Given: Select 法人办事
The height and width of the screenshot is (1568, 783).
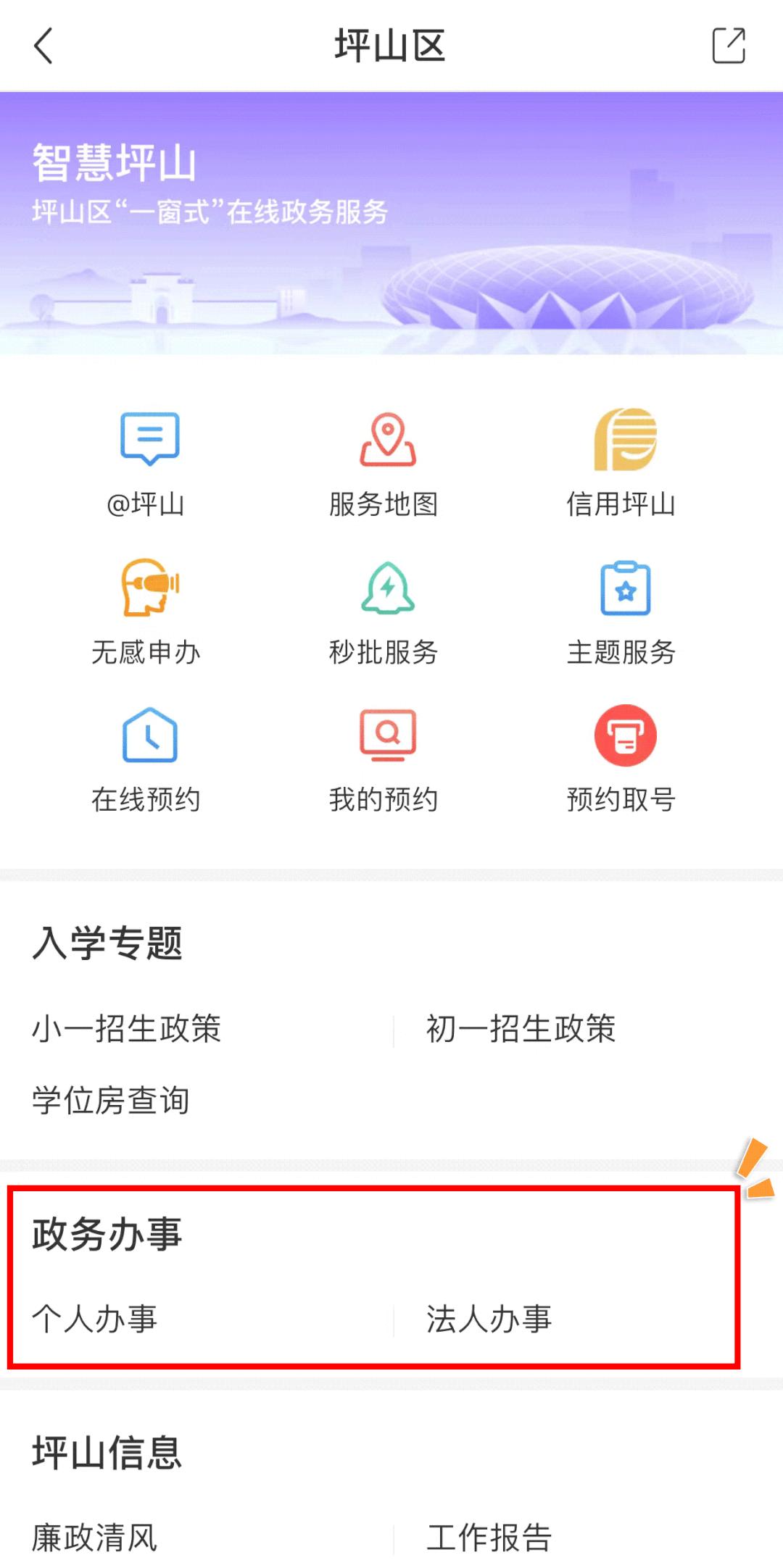Looking at the screenshot, I should click(489, 1319).
